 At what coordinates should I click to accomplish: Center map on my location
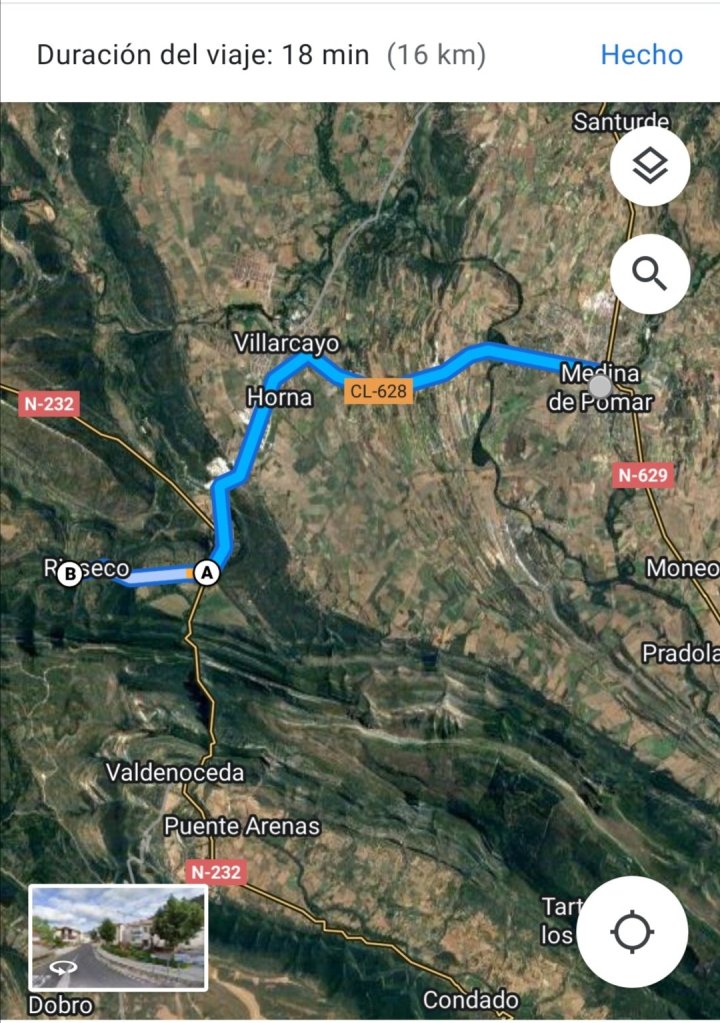(x=632, y=932)
